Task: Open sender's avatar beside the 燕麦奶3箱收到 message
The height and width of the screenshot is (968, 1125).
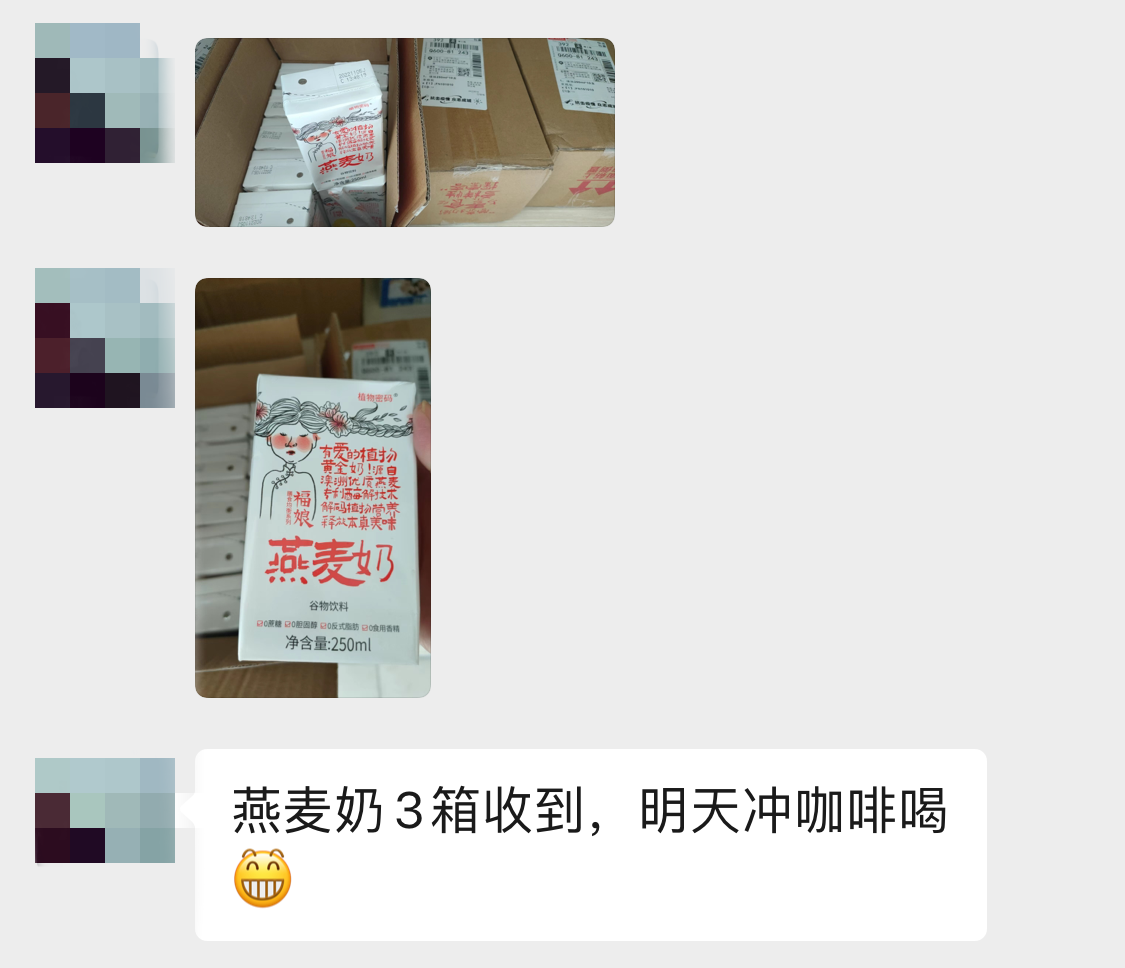Action: click(x=105, y=810)
